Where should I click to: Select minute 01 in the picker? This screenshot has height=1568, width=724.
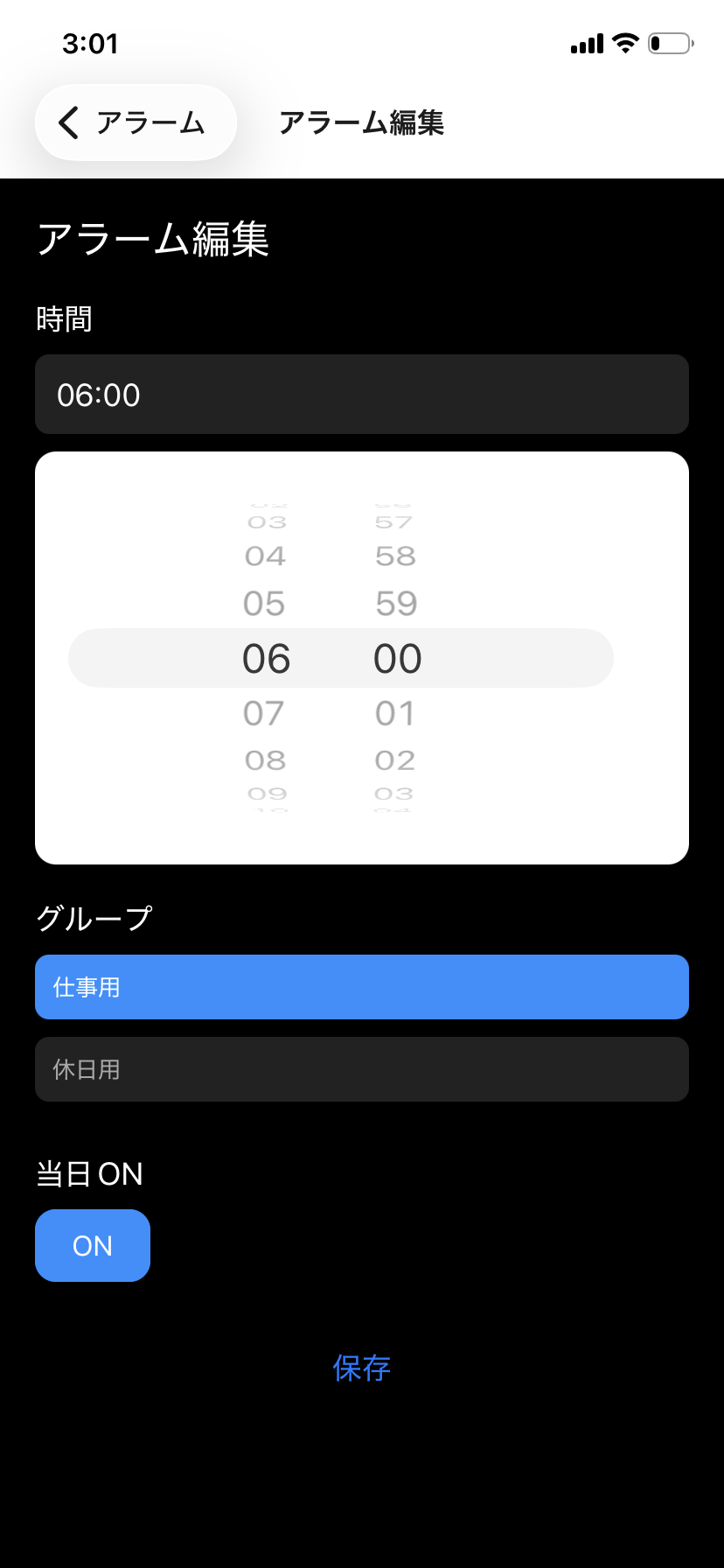[x=396, y=713]
